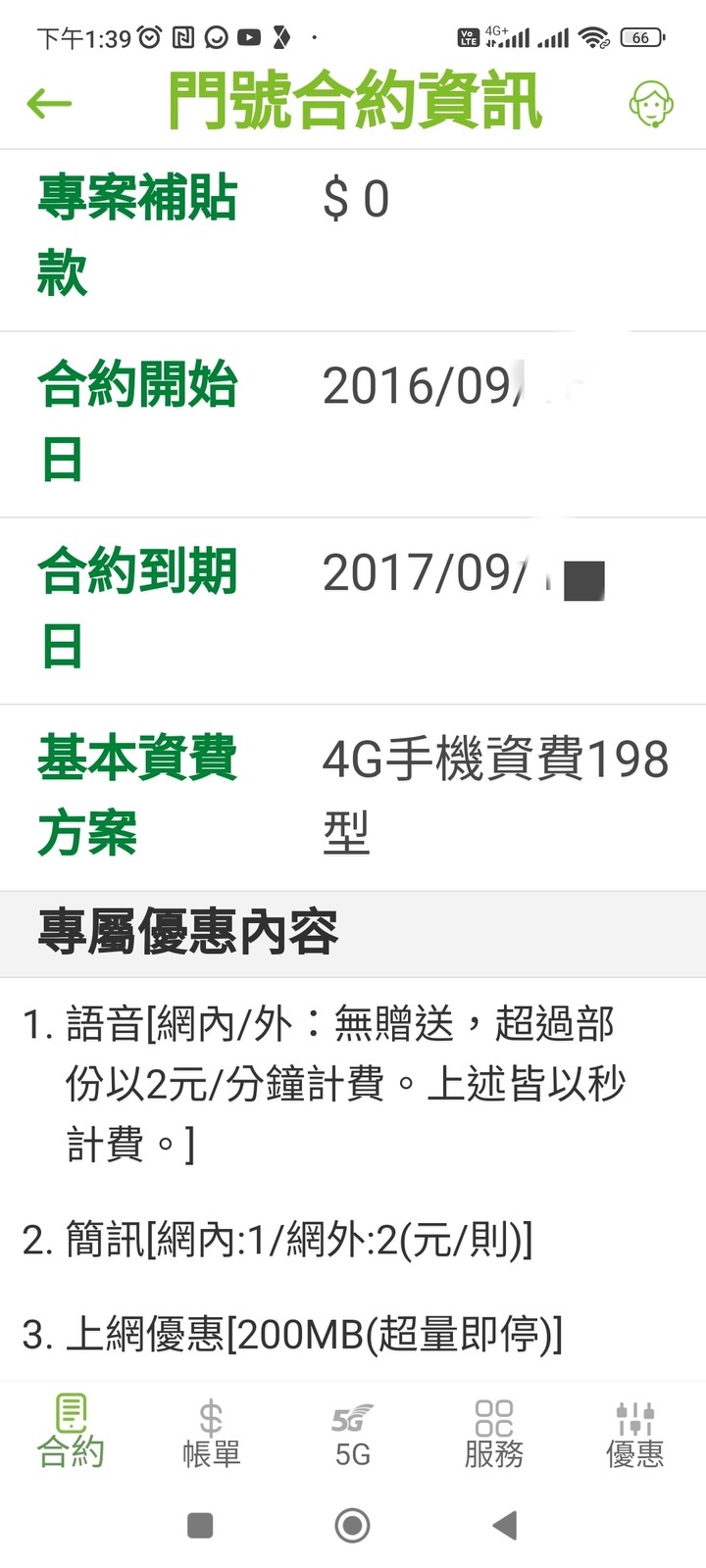Viewport: 706px width, 1568px height.
Task: Open the 優惠 tab
Action: pyautogui.click(x=635, y=1432)
